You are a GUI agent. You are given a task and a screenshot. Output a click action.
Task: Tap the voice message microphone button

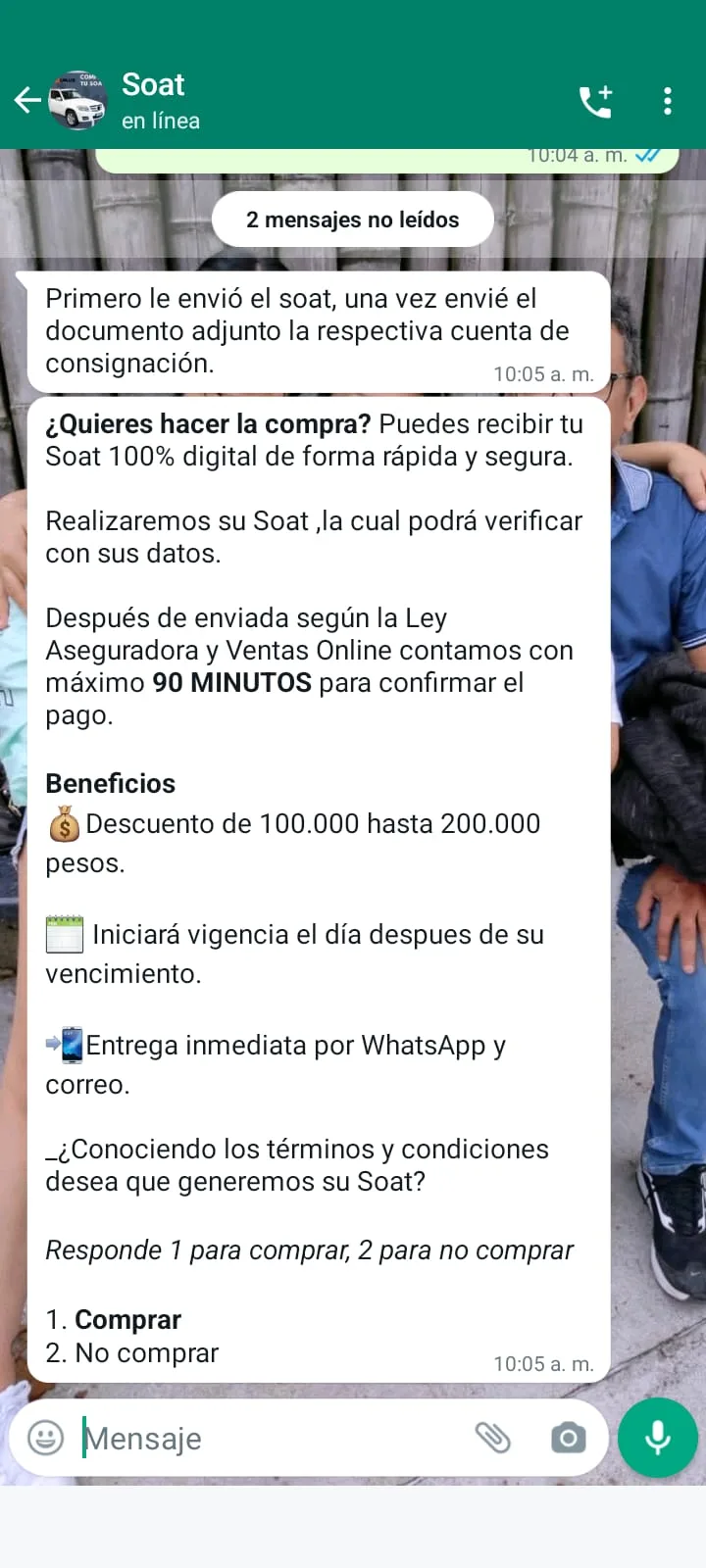click(658, 1438)
